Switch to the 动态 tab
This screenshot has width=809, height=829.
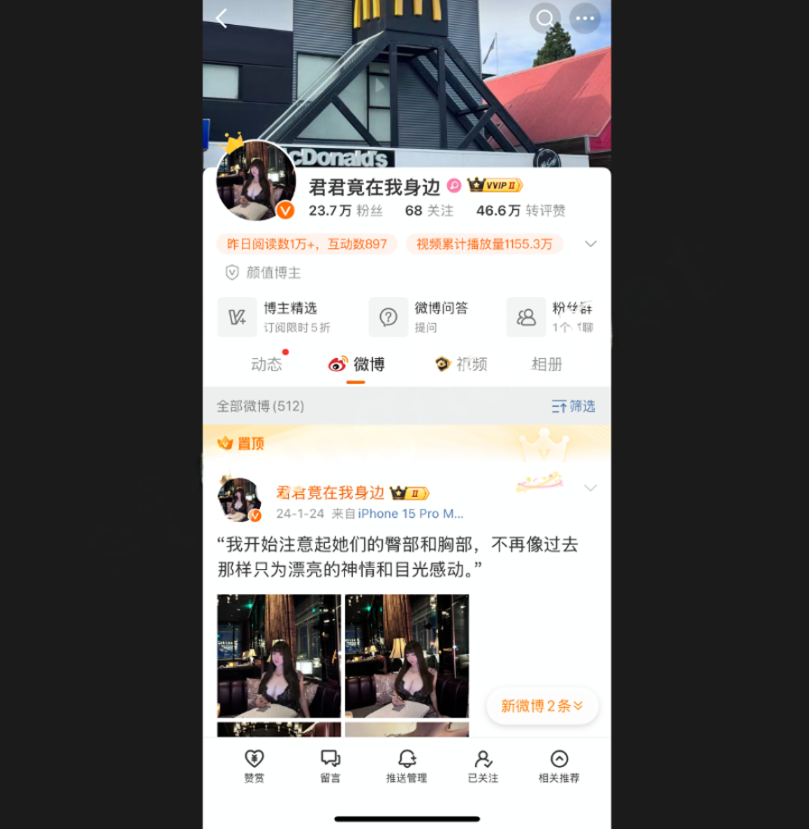tap(266, 364)
